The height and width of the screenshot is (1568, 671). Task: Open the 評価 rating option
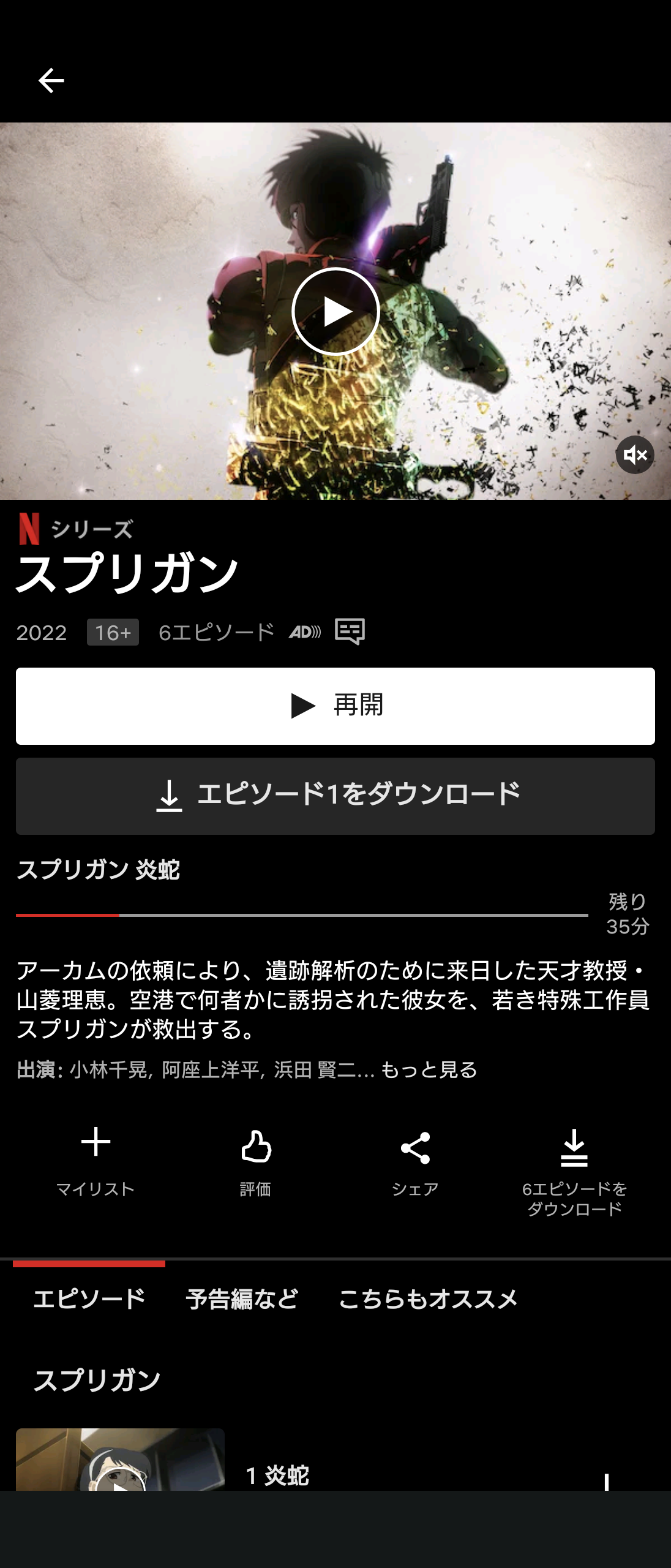tap(255, 1159)
